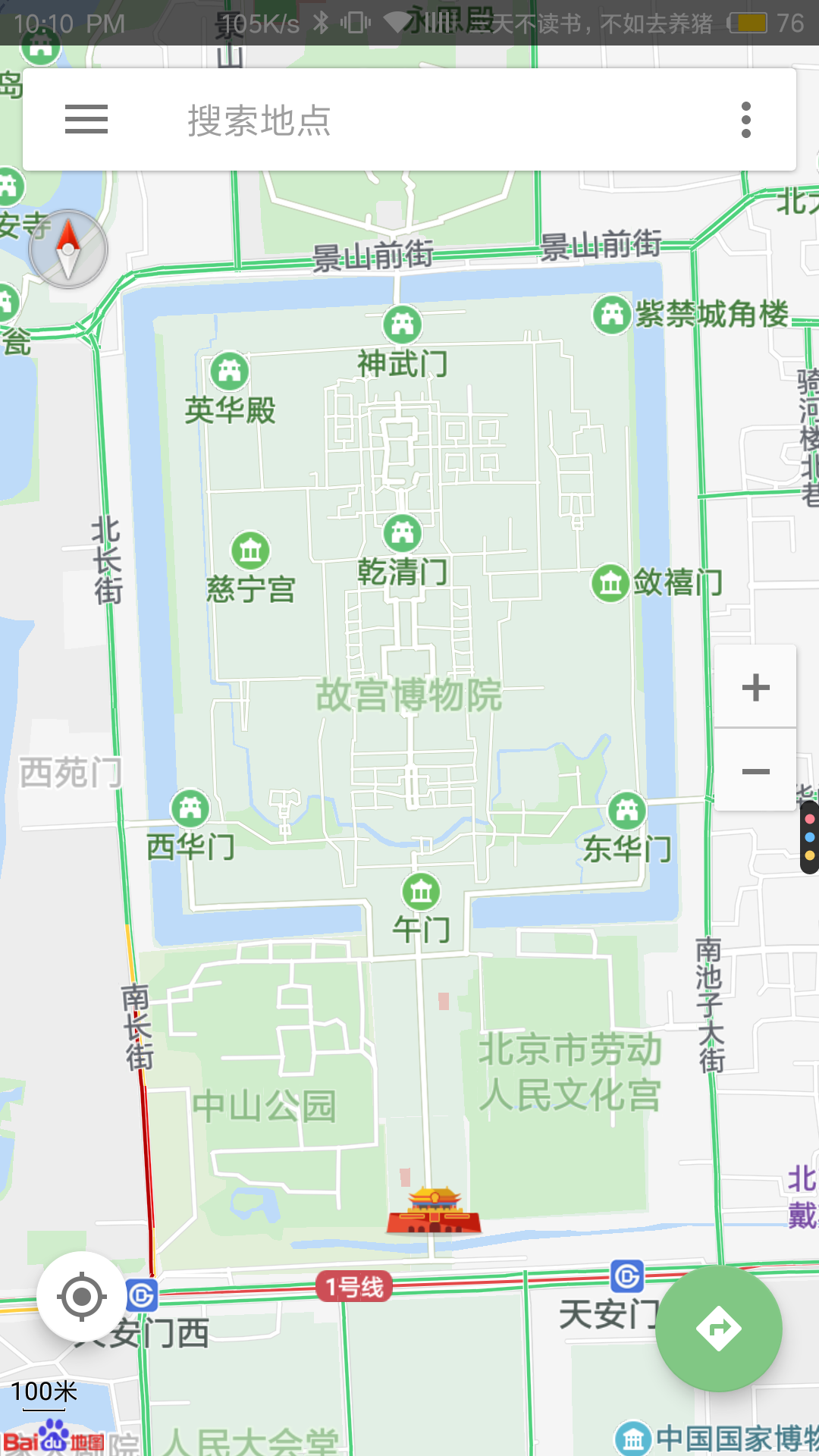The height and width of the screenshot is (1456, 819).
Task: Open the overflow menu with three dots
Action: (745, 120)
